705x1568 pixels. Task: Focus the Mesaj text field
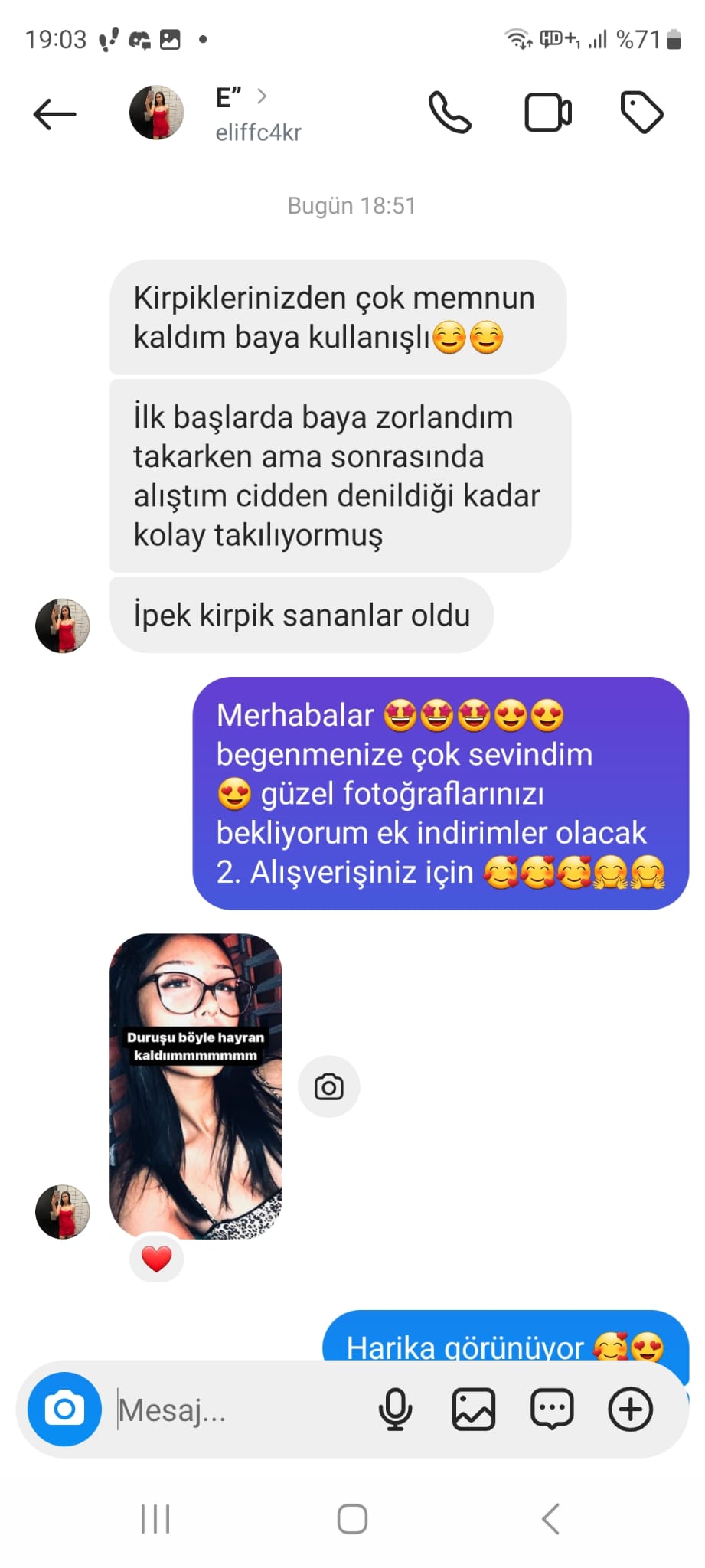point(237,1410)
